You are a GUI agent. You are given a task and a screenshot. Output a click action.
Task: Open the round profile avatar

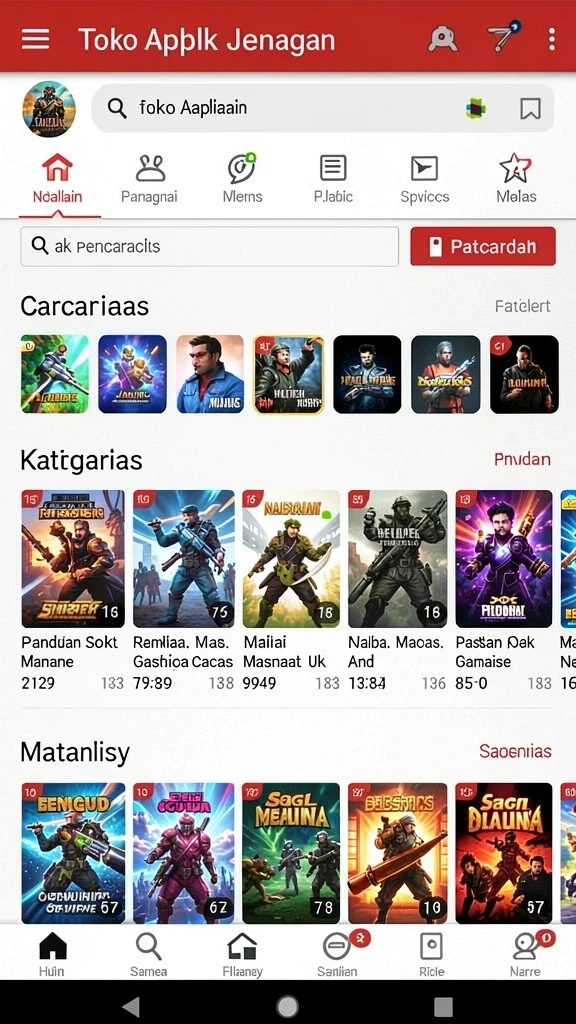point(49,109)
